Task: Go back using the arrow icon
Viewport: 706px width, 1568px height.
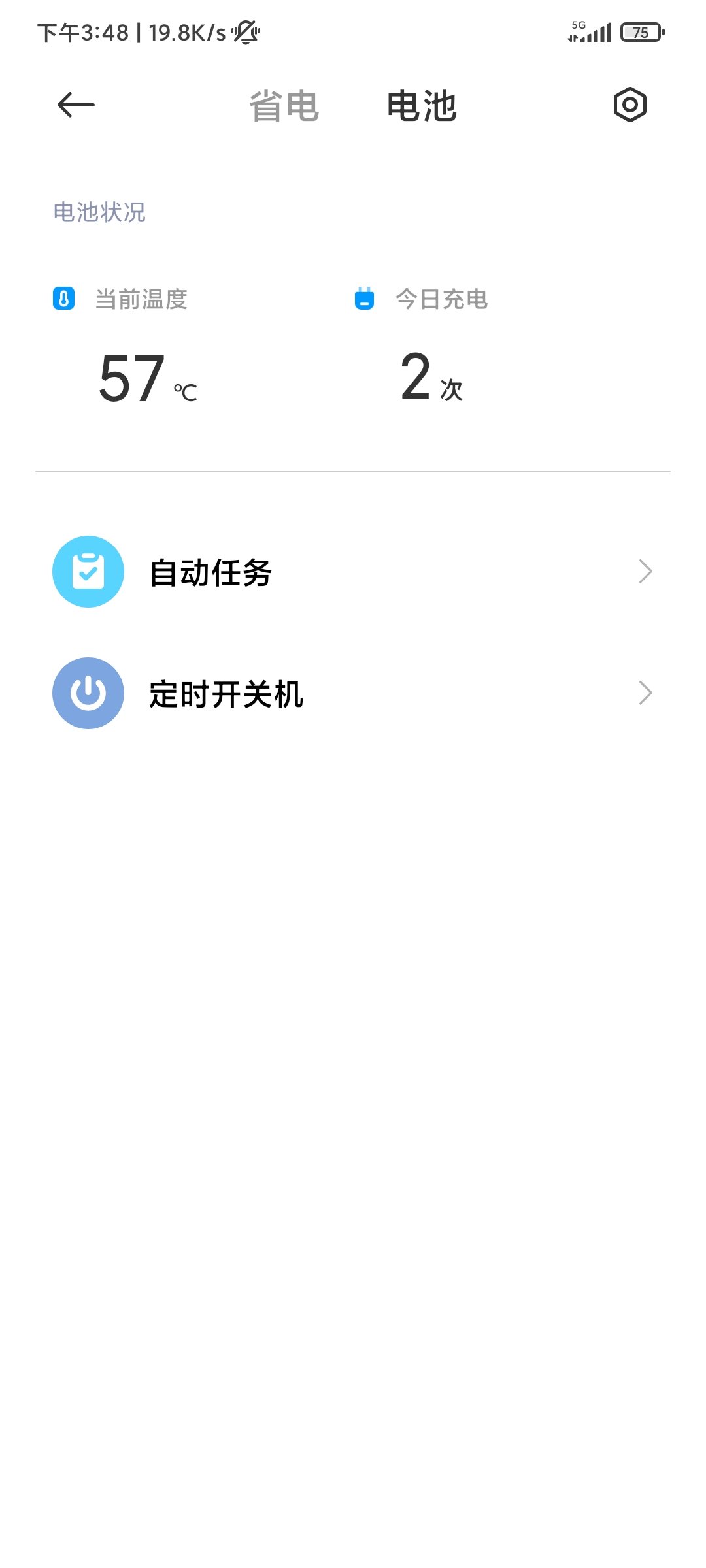Action: click(x=76, y=105)
